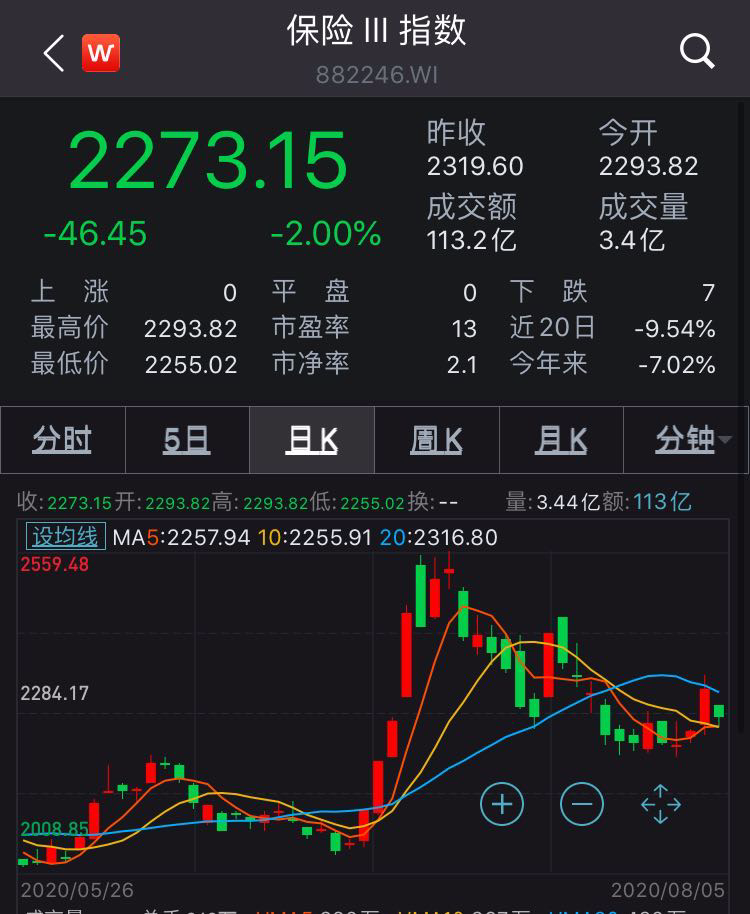The image size is (750, 914).
Task: Open the red Wind W home icon
Action: [100, 53]
